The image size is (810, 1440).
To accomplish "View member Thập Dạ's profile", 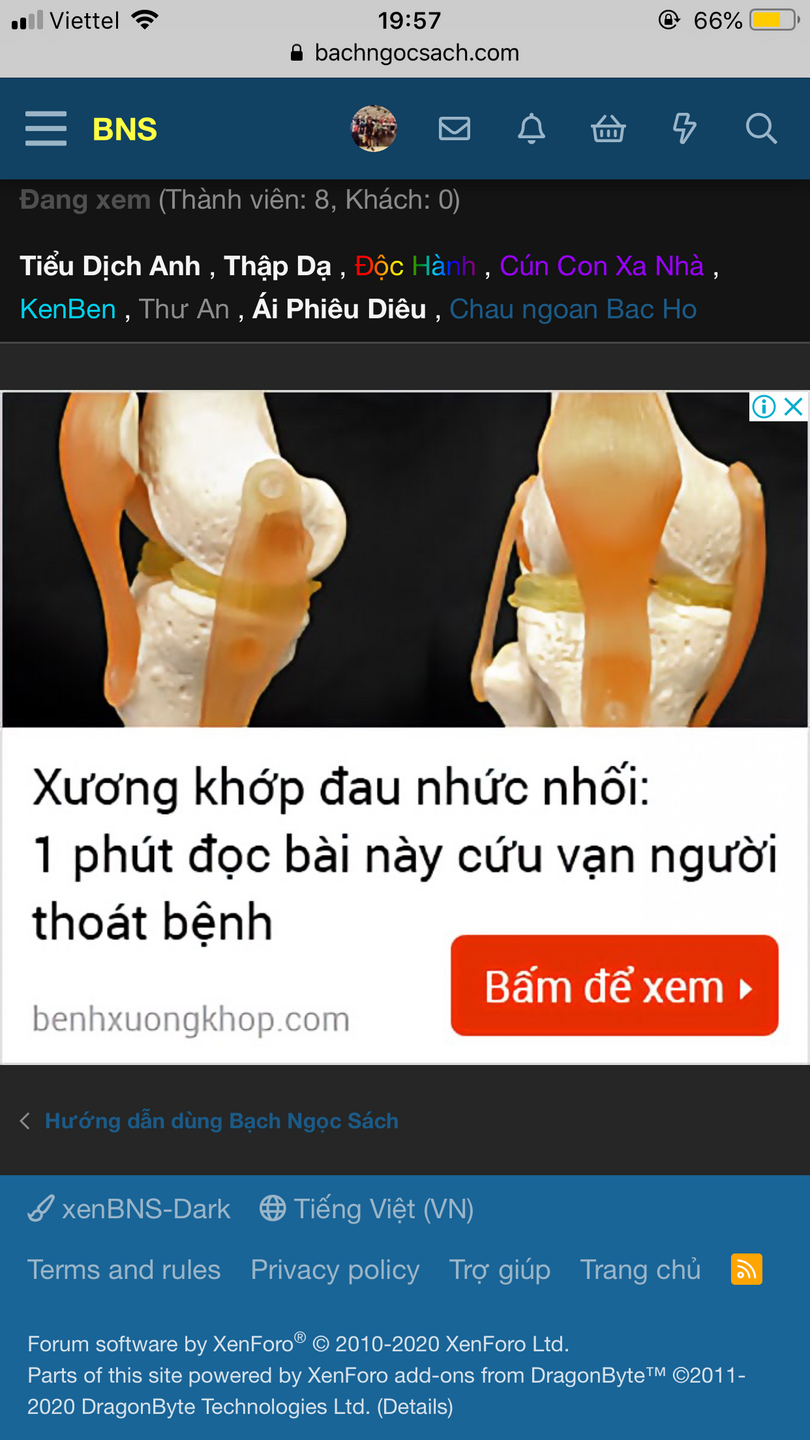I will coord(277,266).
